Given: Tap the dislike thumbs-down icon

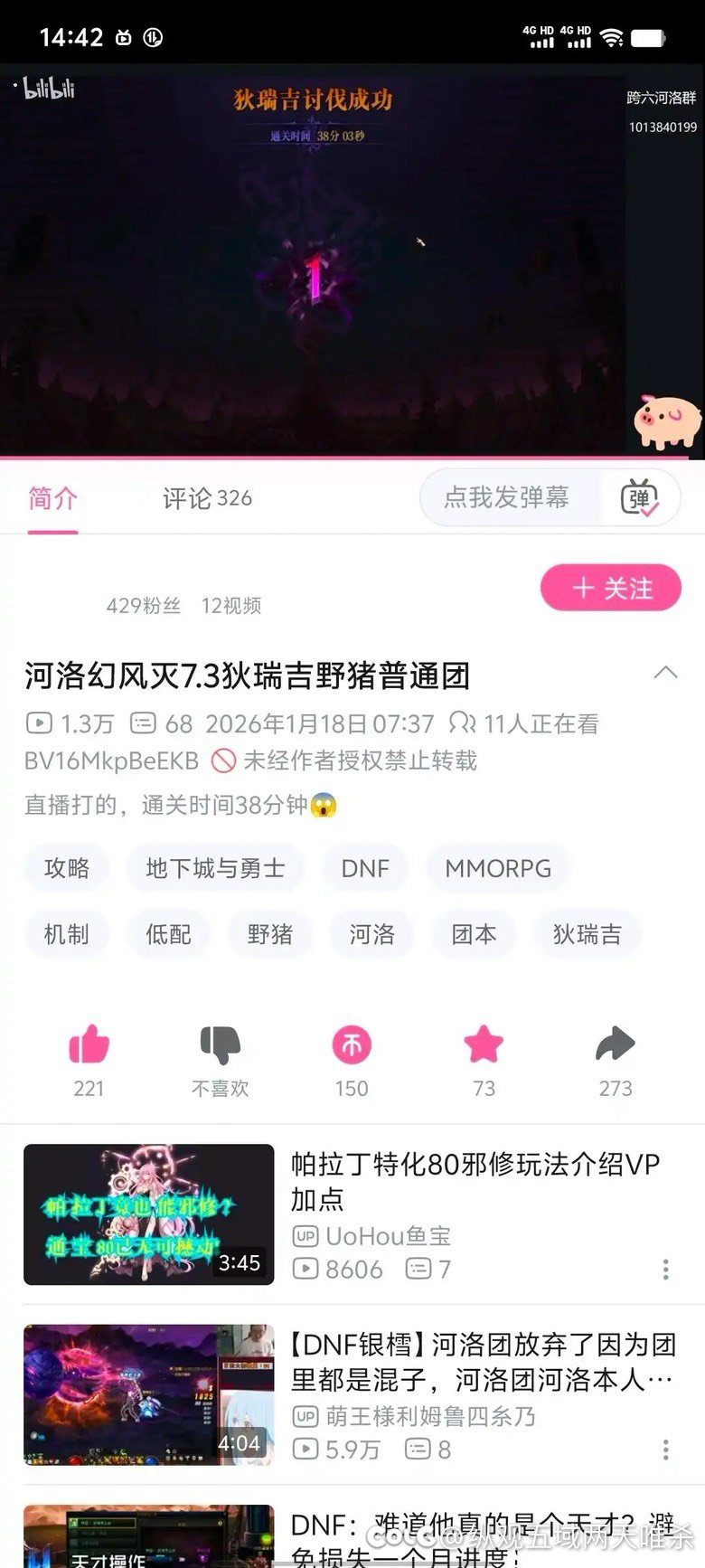Looking at the screenshot, I should pos(220,1044).
